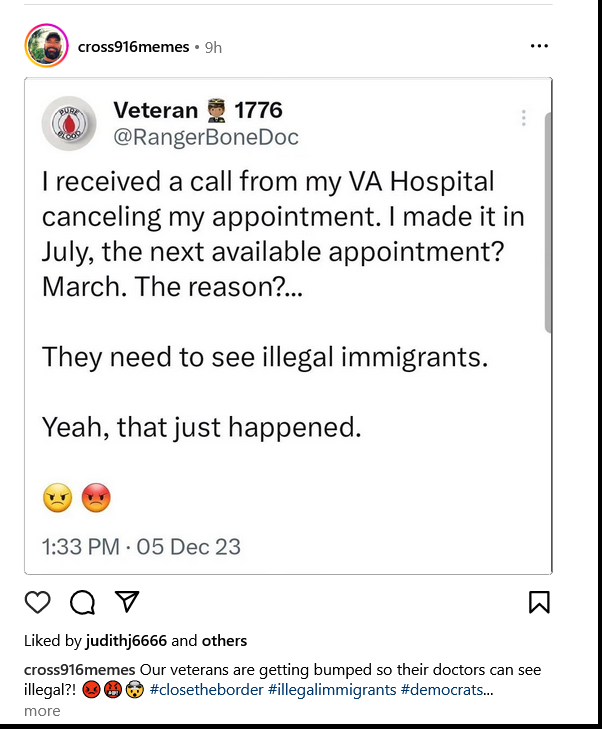This screenshot has height=729, width=602.
Task: Open cross916memes username in post header
Action: tap(133, 46)
